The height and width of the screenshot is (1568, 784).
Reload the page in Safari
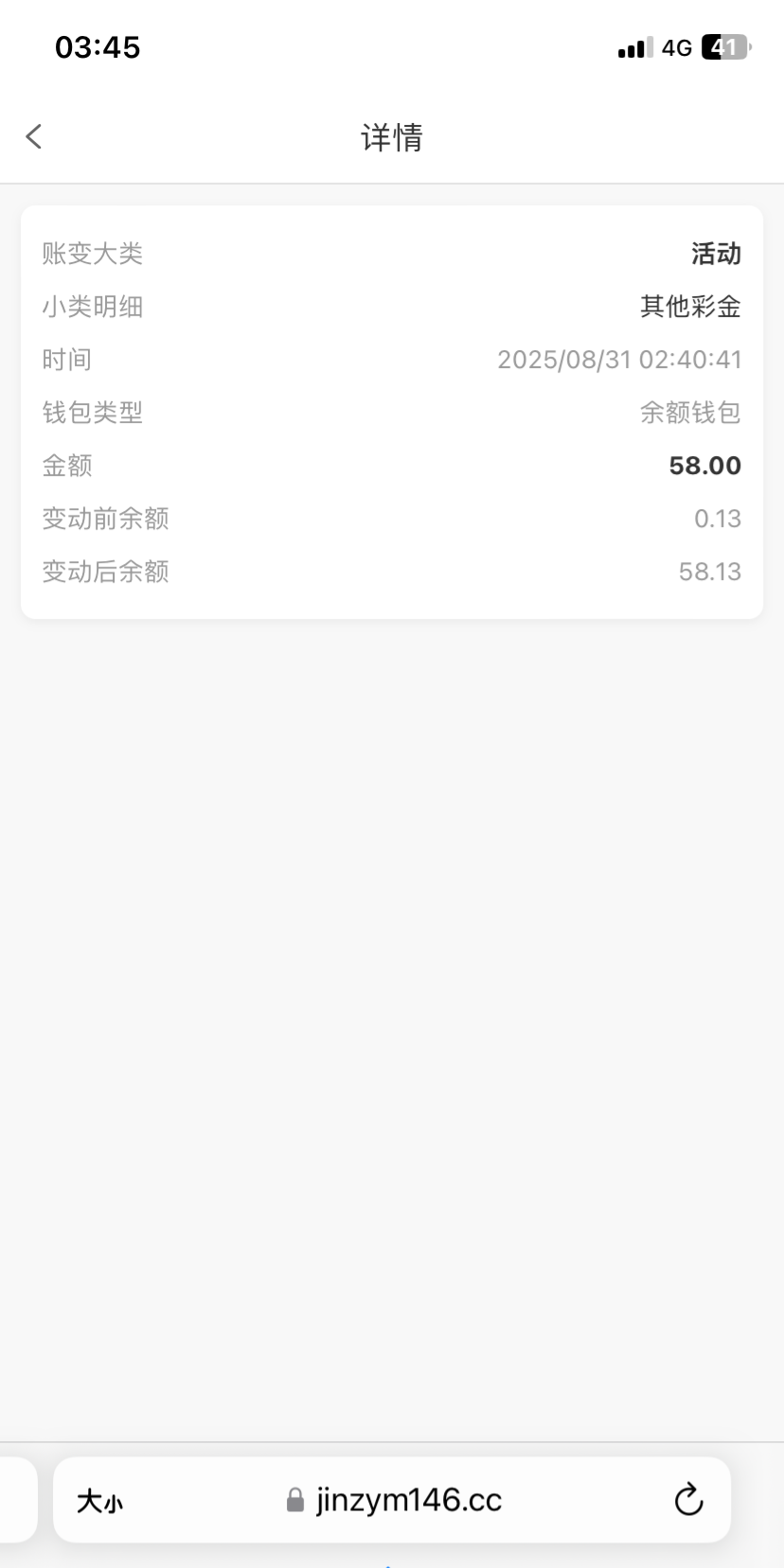tap(688, 1500)
